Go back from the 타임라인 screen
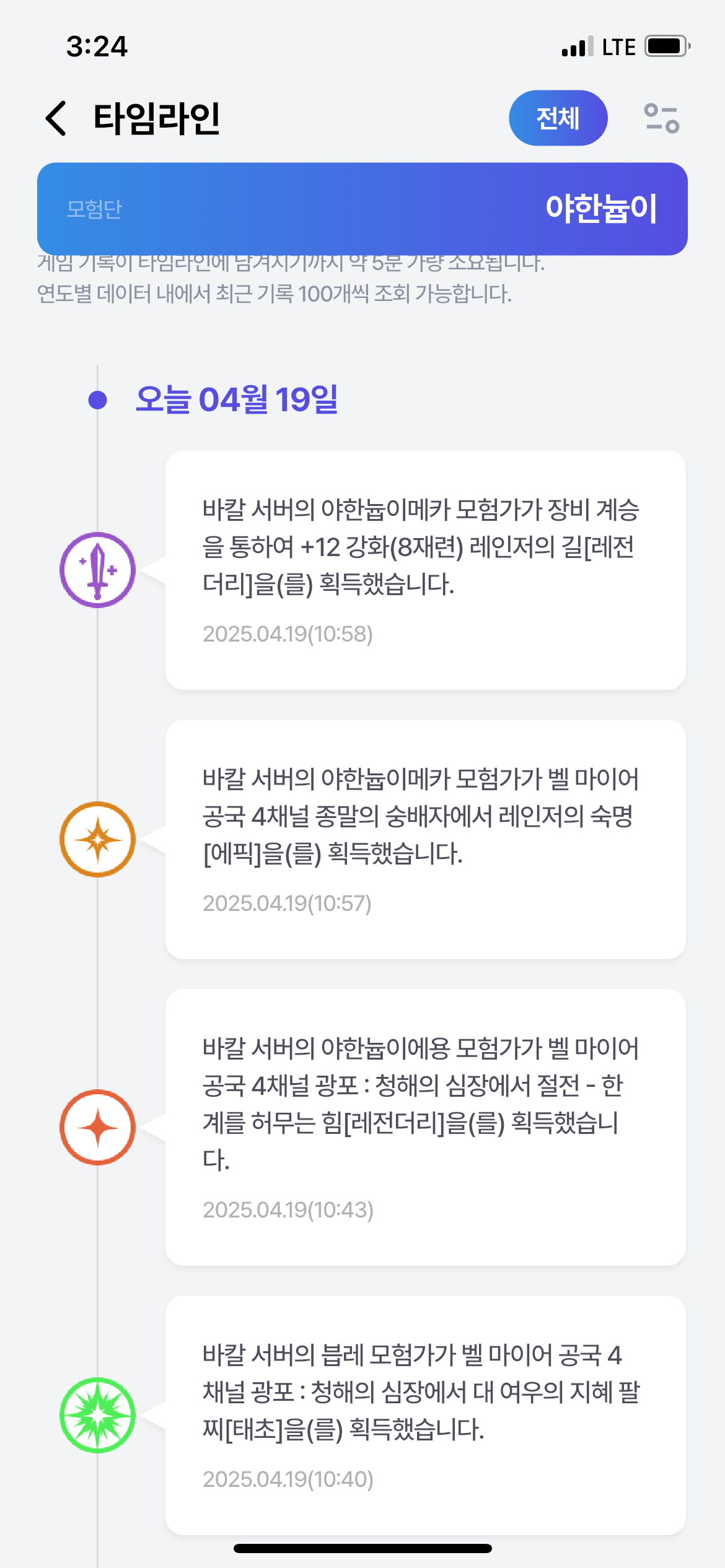The width and height of the screenshot is (725, 1568). click(x=56, y=118)
